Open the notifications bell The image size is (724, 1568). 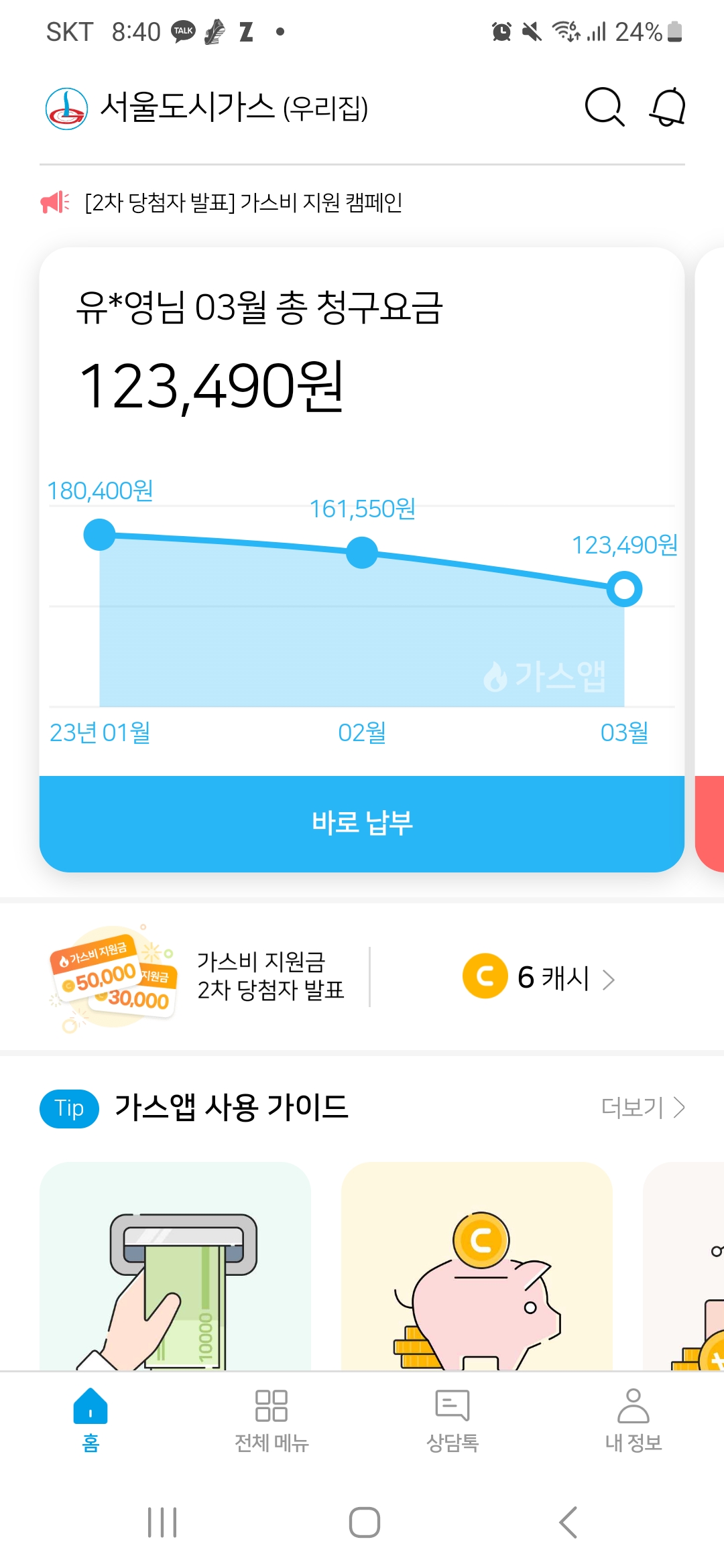tap(668, 107)
